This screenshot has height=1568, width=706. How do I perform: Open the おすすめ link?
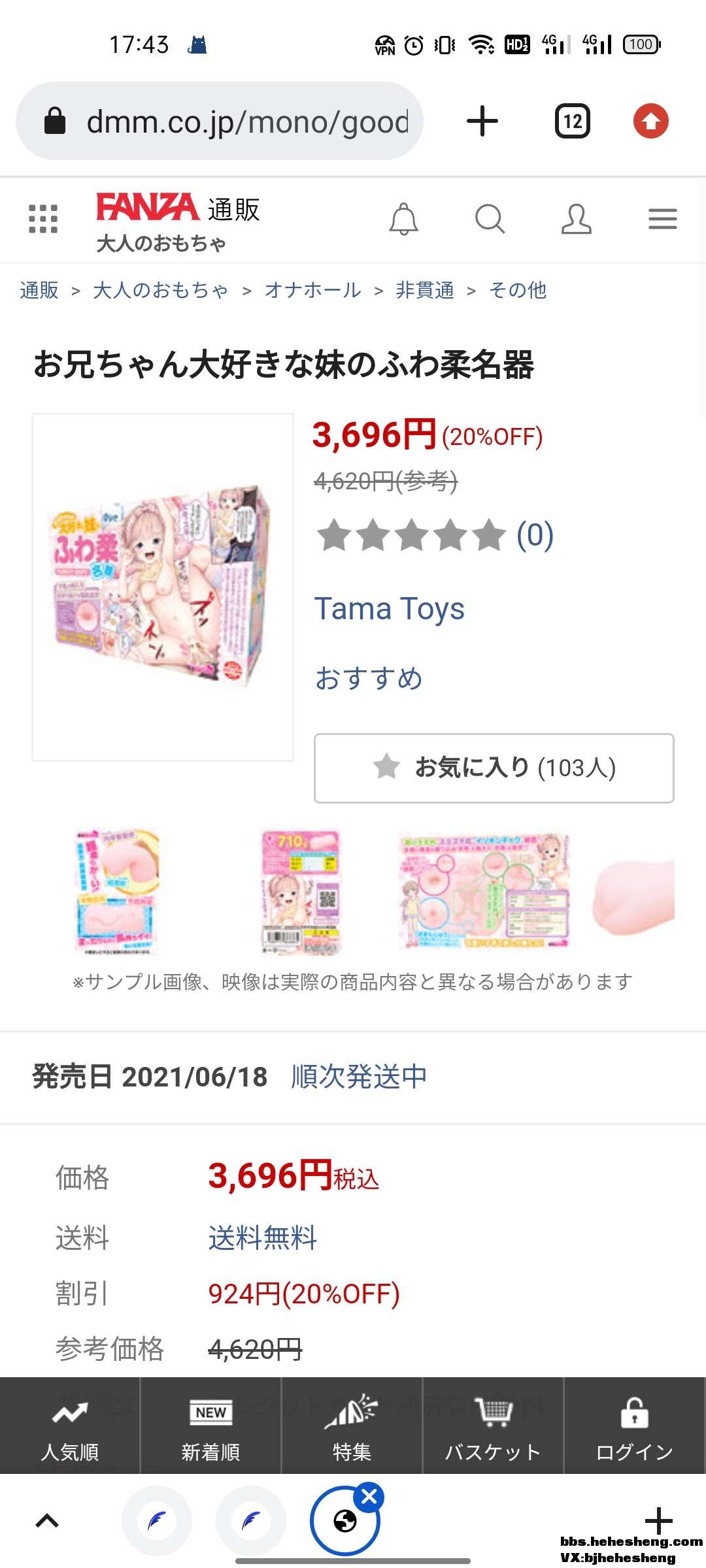(x=369, y=678)
